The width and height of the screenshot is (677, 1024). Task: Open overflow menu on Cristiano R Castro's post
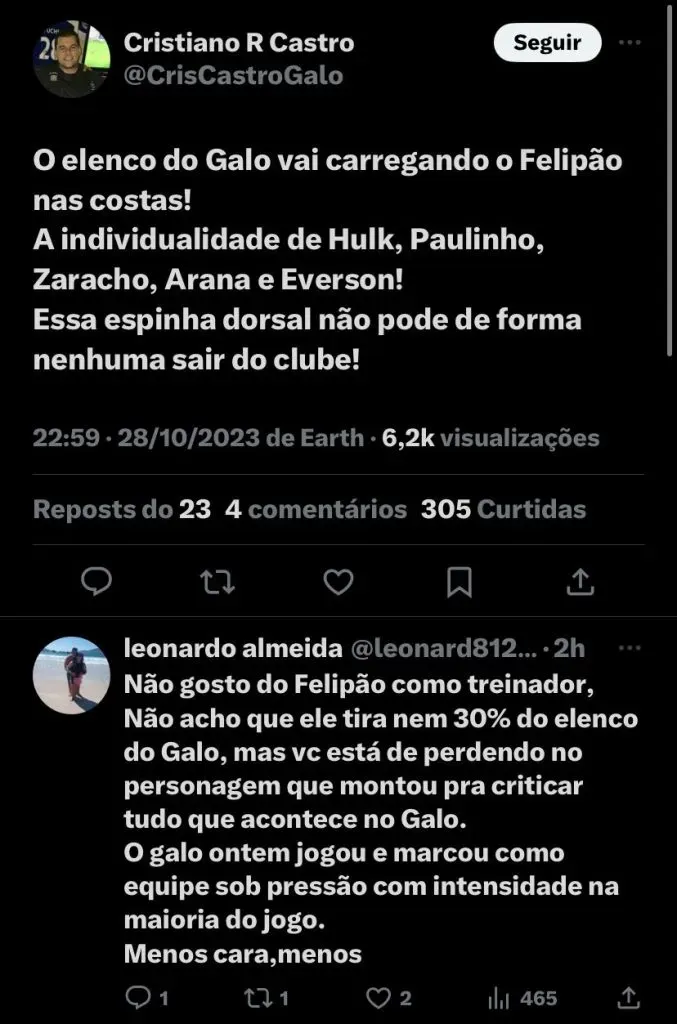(630, 43)
